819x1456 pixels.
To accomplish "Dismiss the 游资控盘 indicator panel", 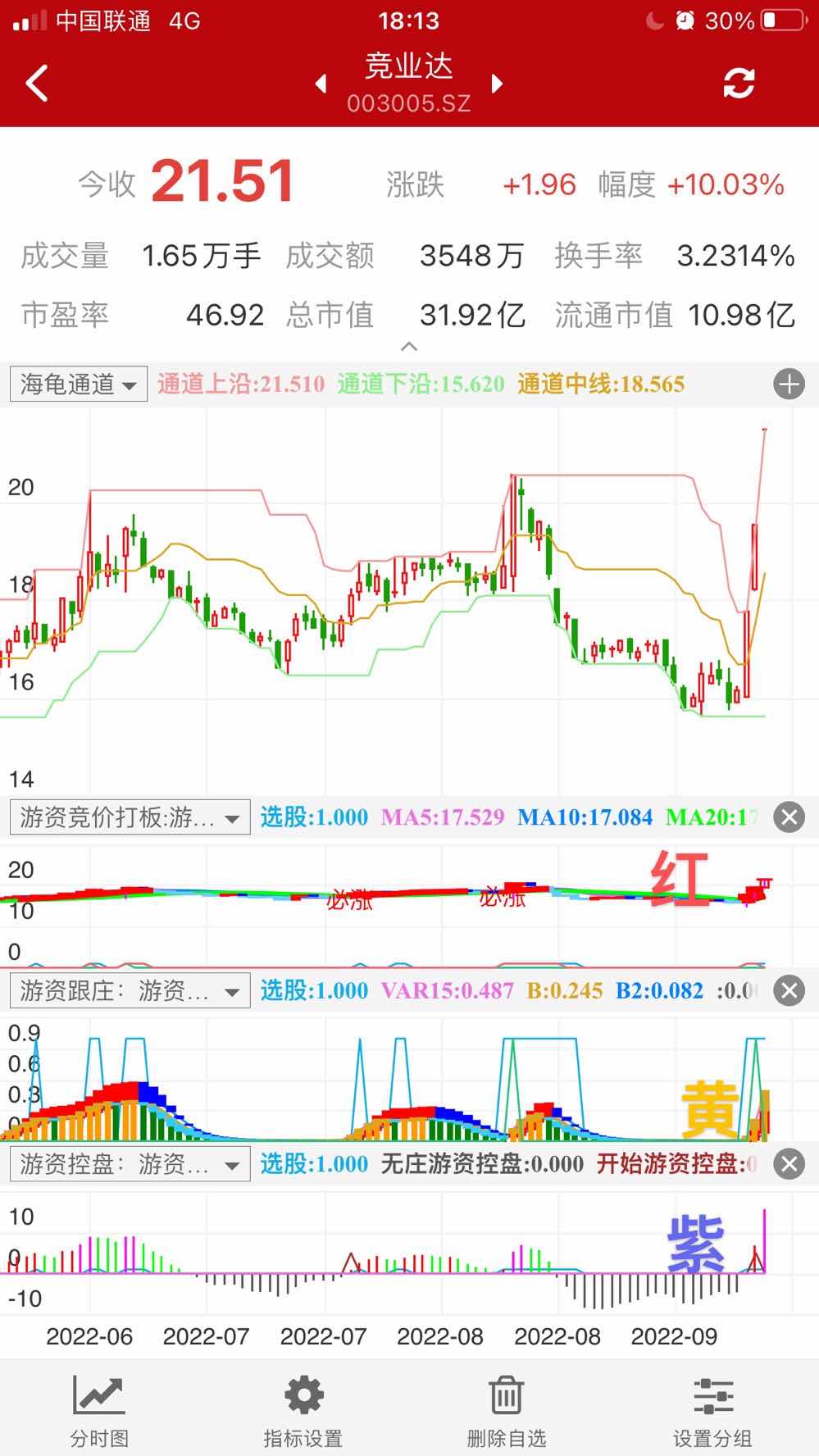I will tap(789, 1164).
